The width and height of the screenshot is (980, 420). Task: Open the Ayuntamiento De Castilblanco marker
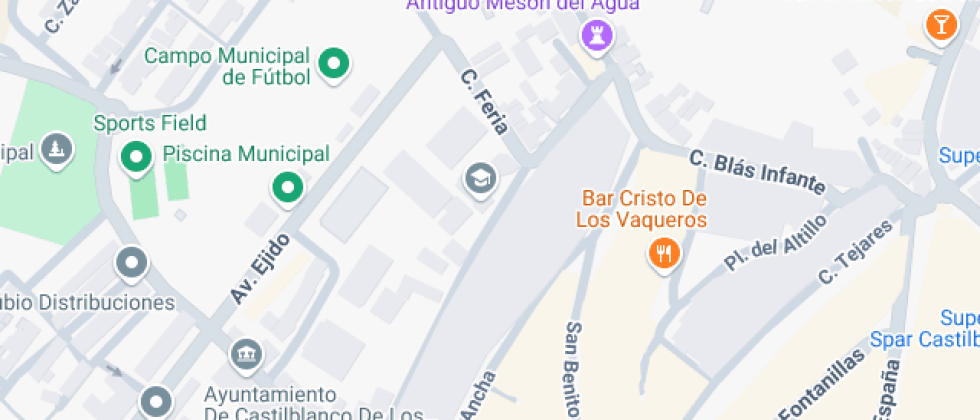coord(246,354)
